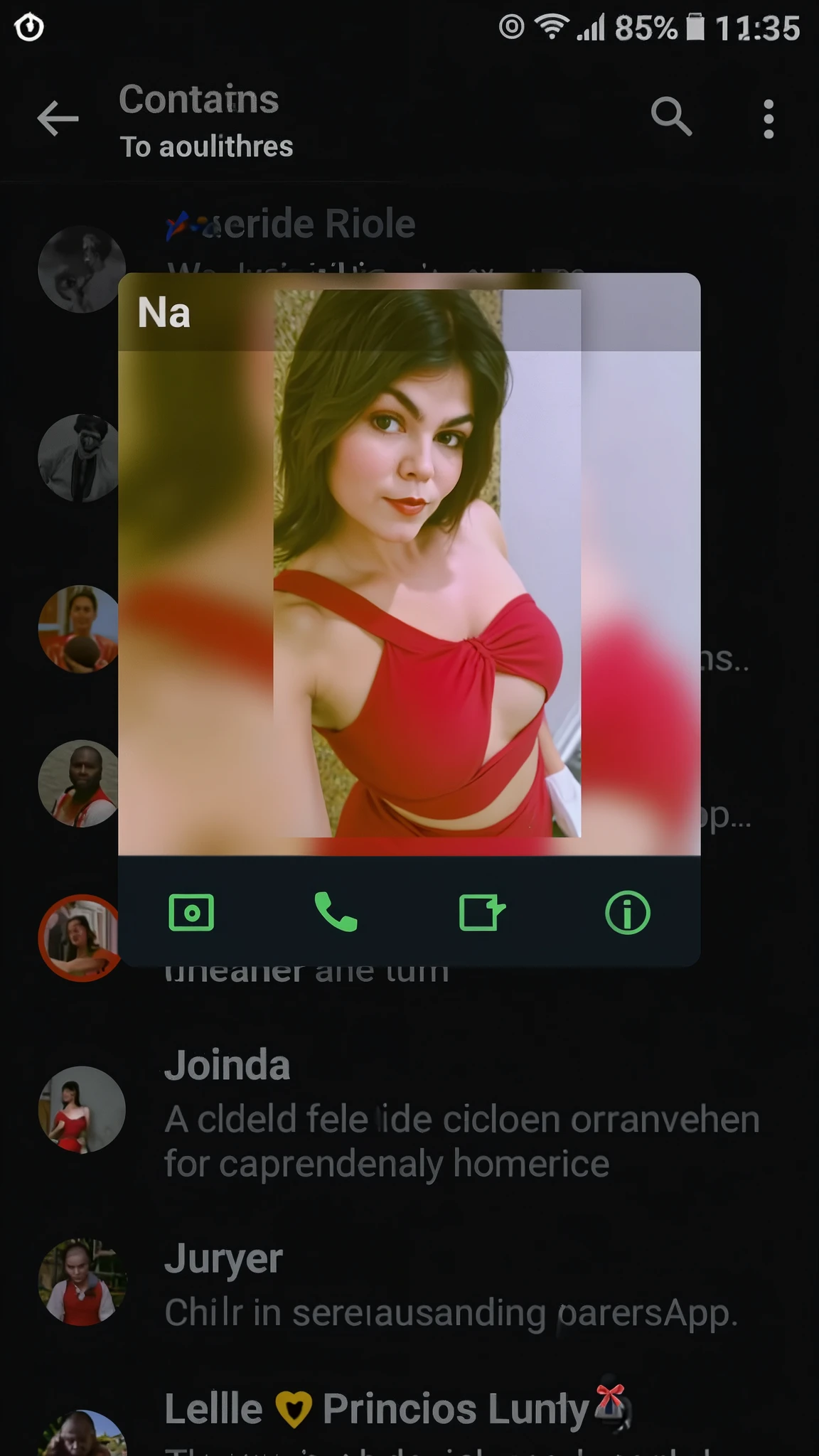Image resolution: width=819 pixels, height=1456 pixels.
Task: Open contact info from popup
Action: click(x=627, y=913)
